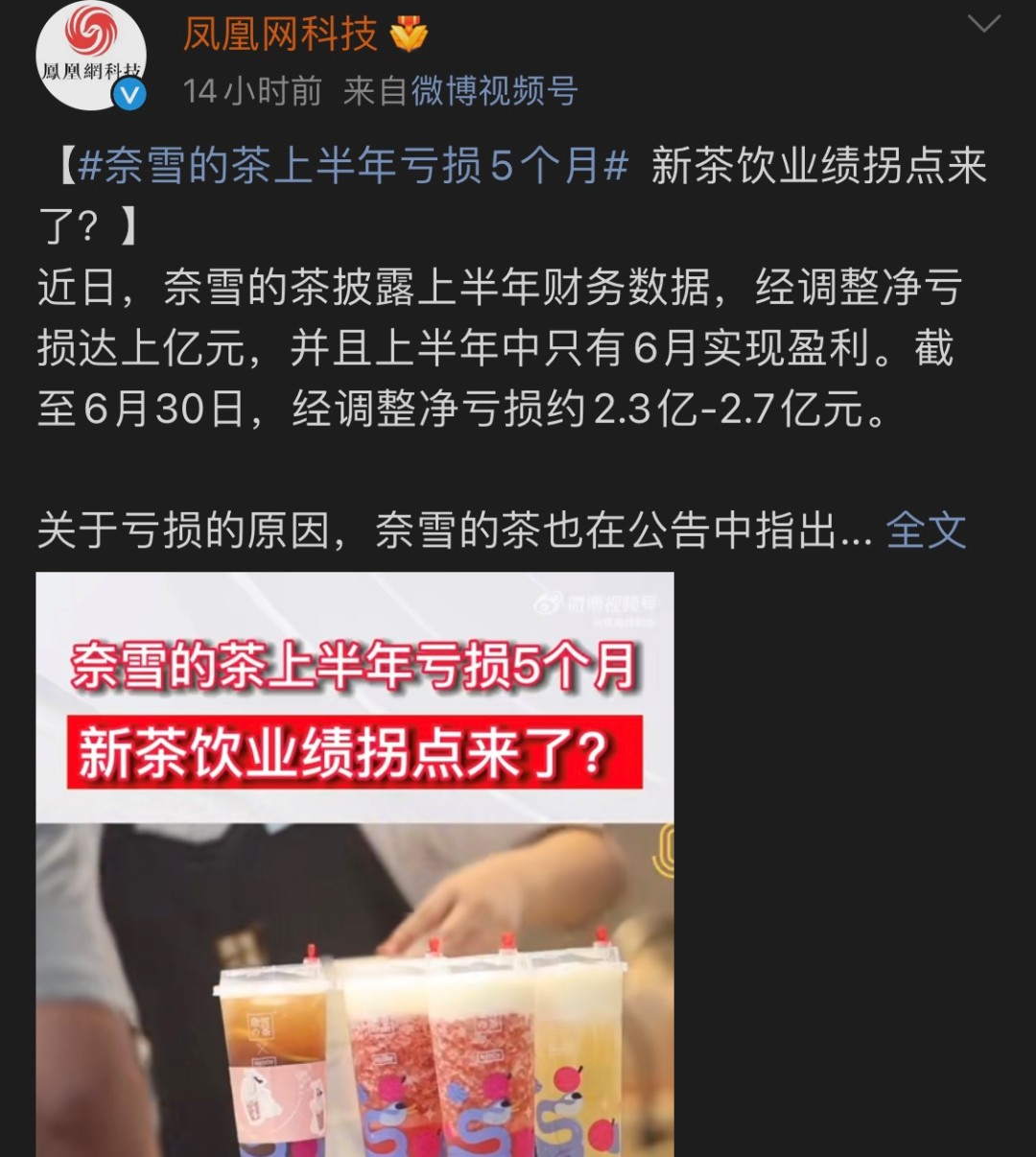The height and width of the screenshot is (1157, 1036).
Task: Expand full post with 全文
Action: click(926, 531)
